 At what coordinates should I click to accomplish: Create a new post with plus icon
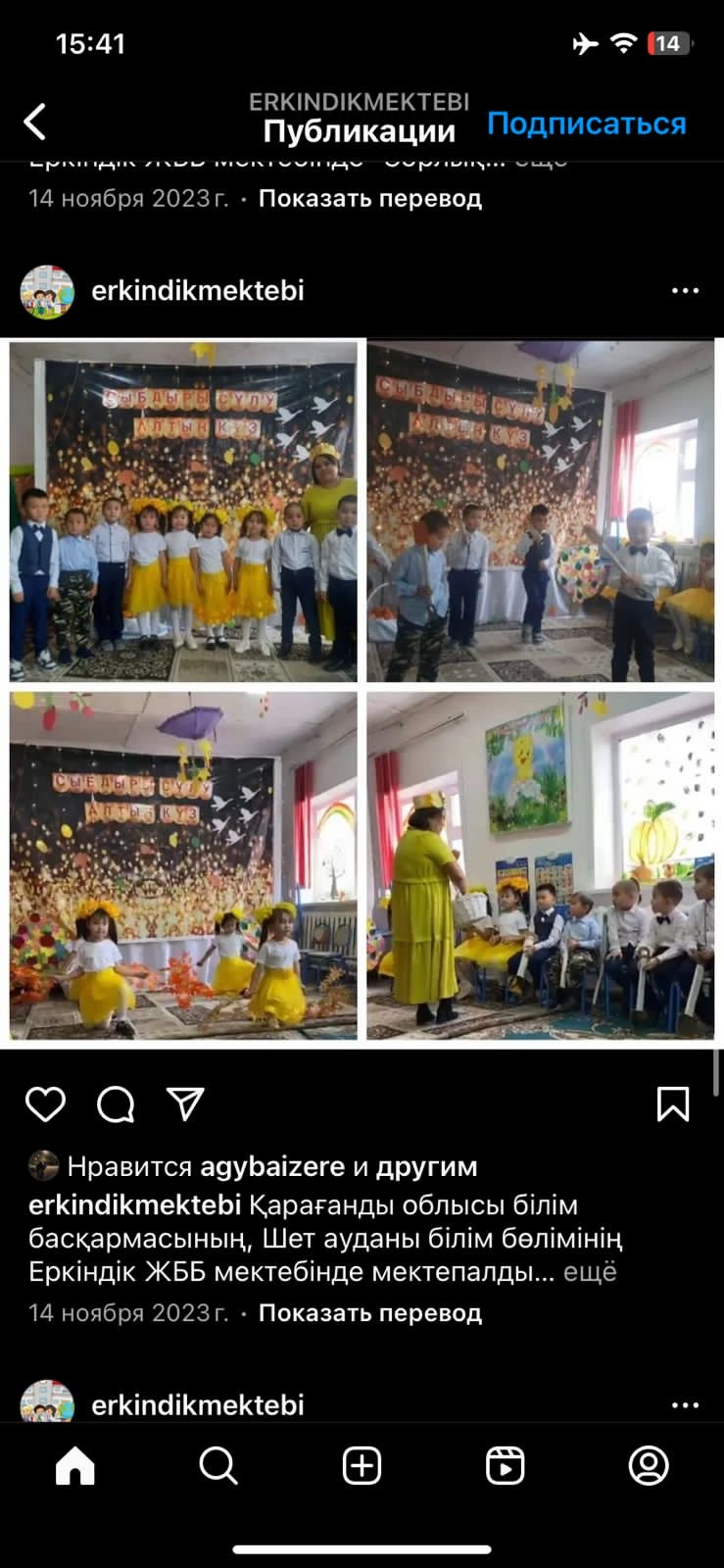point(362,1466)
